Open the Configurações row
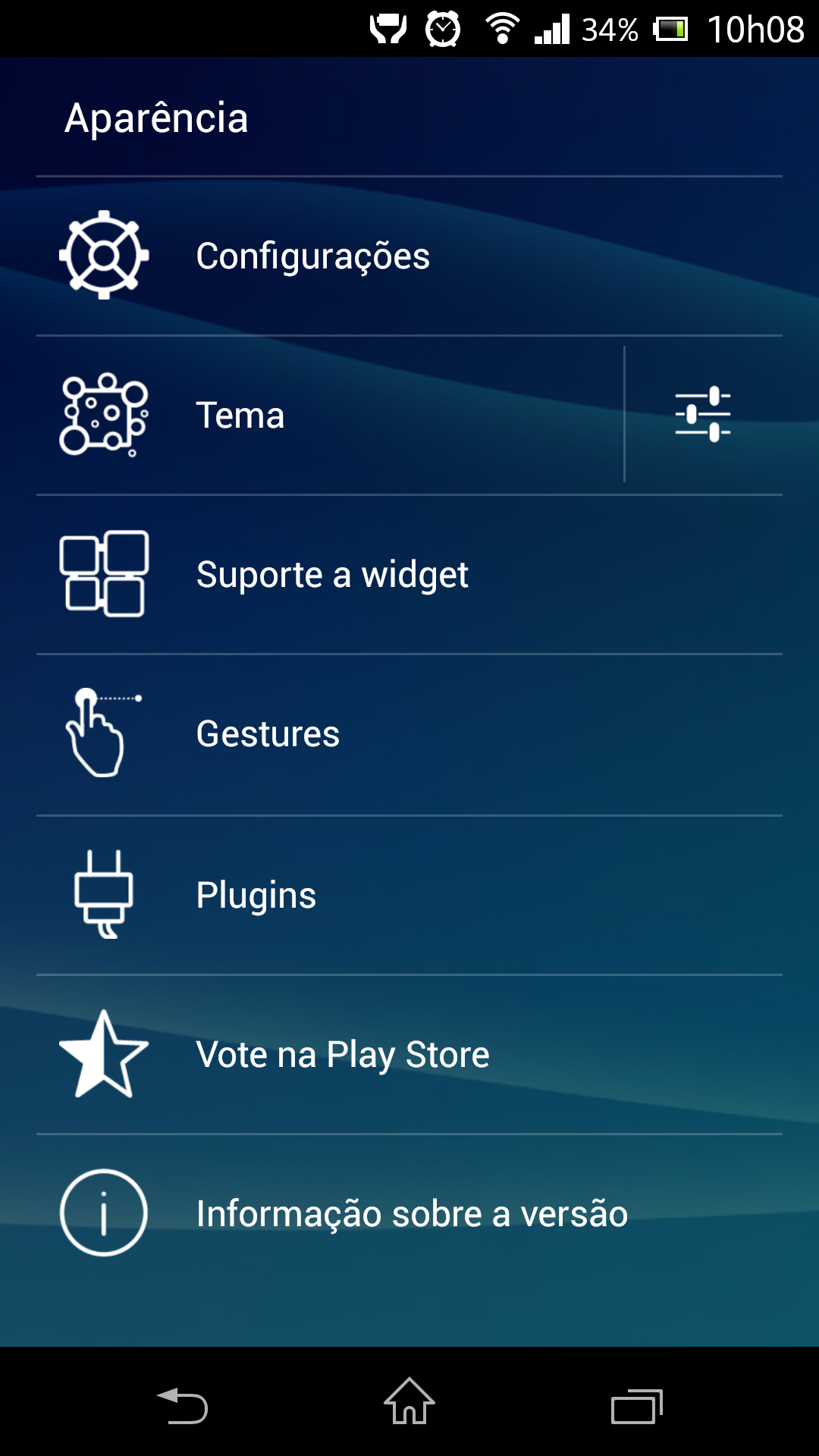 (409, 256)
